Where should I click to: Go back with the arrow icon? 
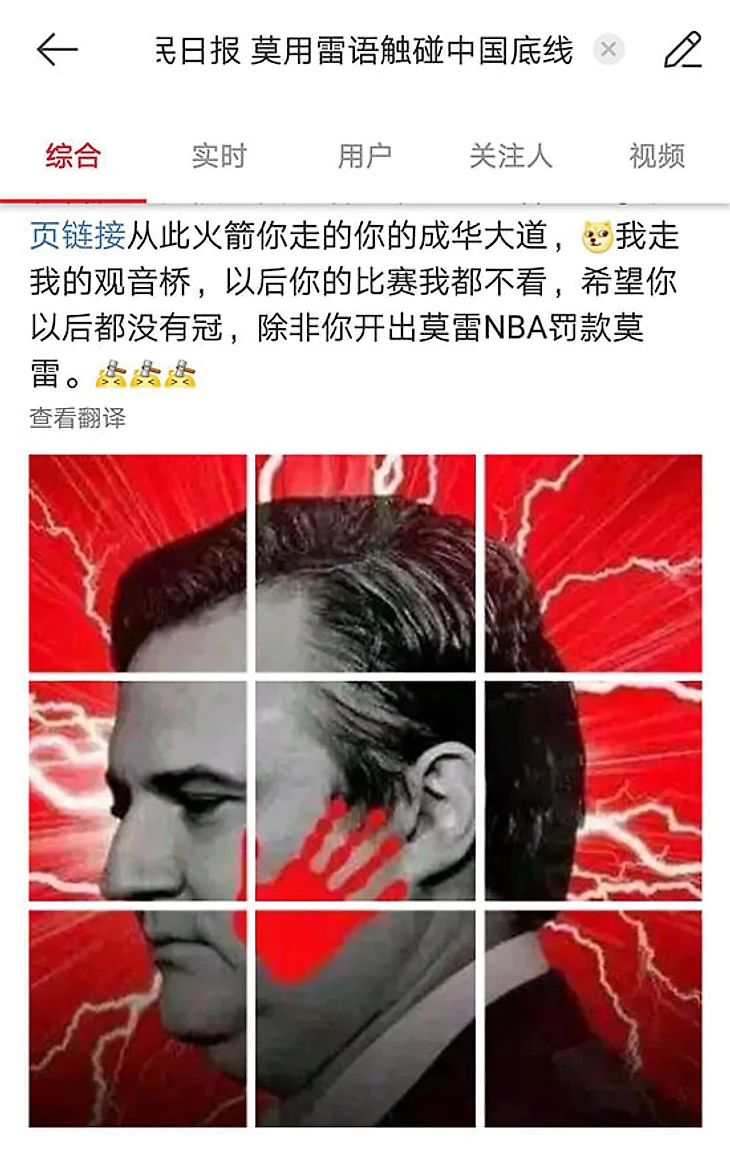(57, 50)
